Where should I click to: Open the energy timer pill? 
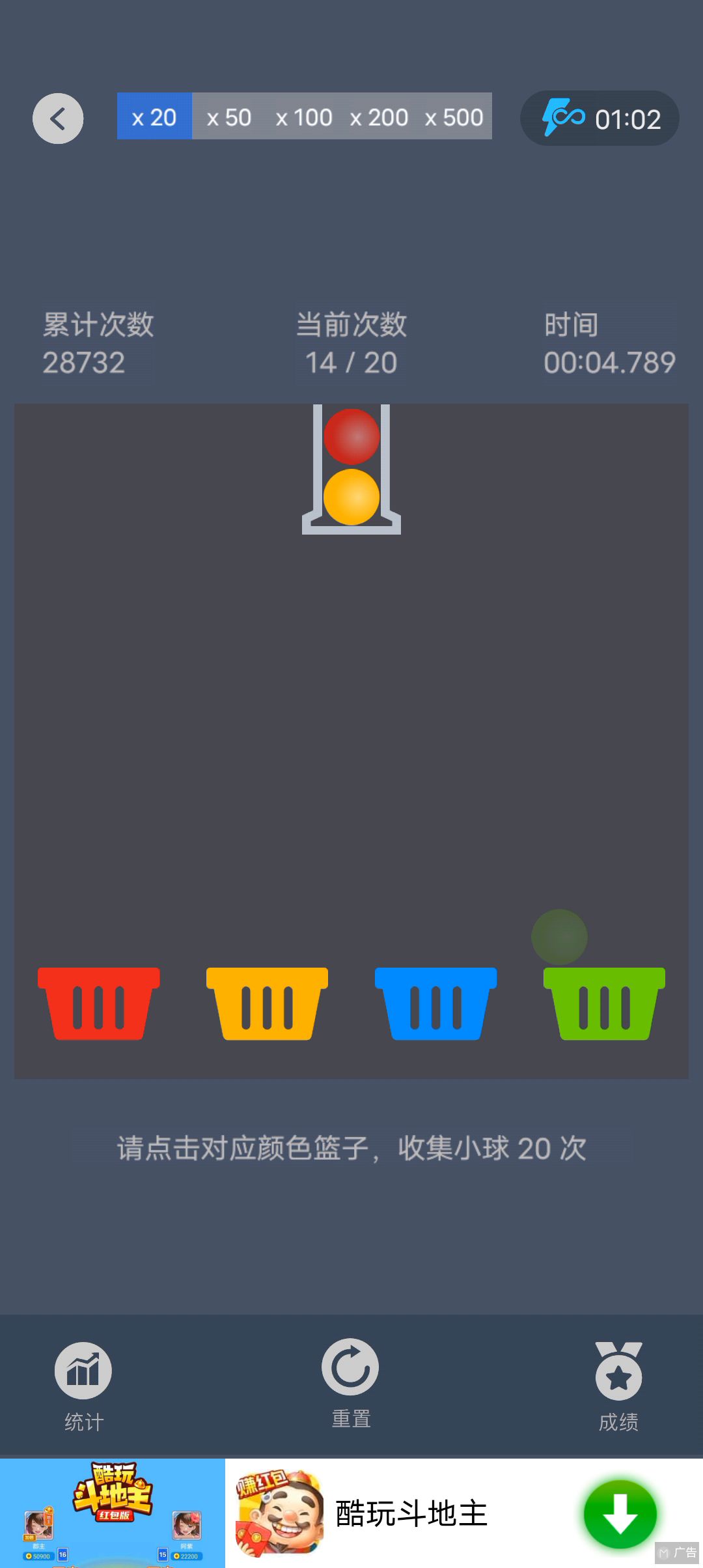[x=600, y=119]
